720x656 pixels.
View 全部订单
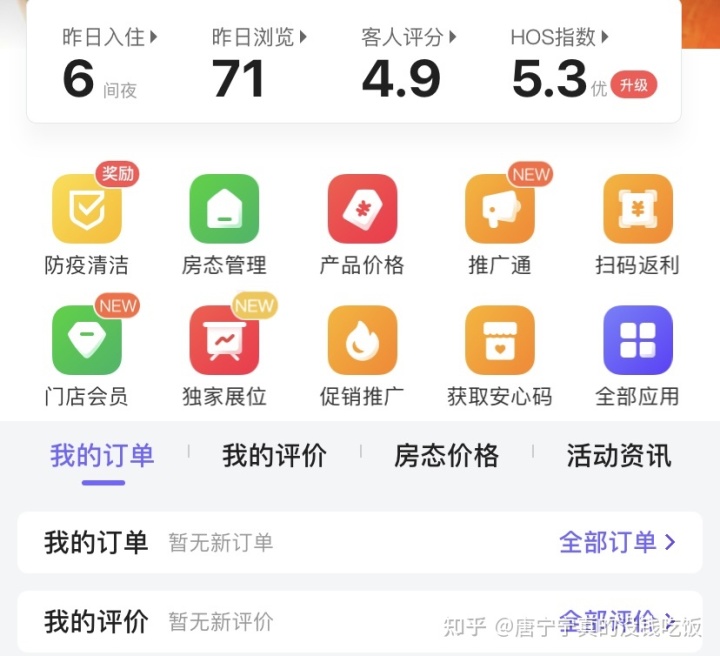click(617, 542)
